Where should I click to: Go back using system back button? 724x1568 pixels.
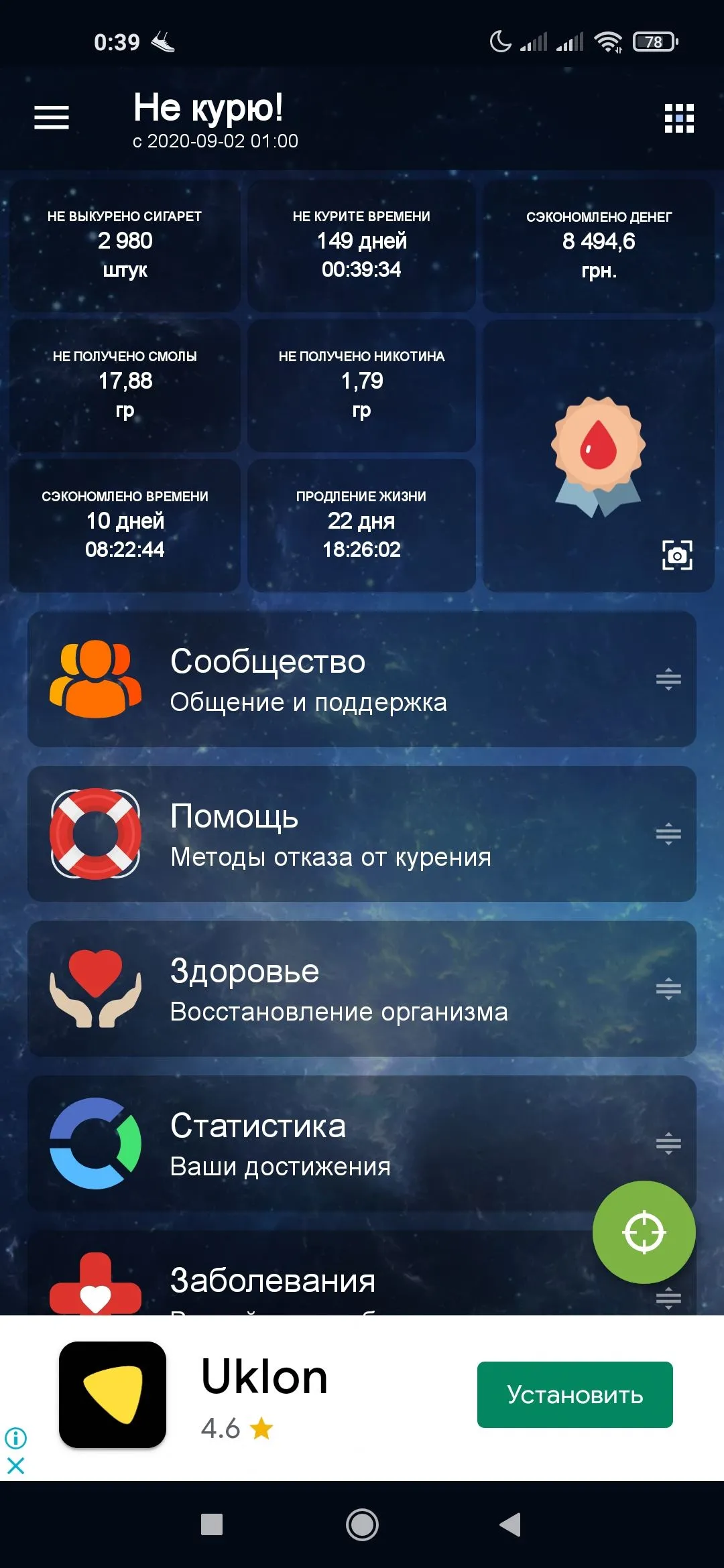(510, 1524)
